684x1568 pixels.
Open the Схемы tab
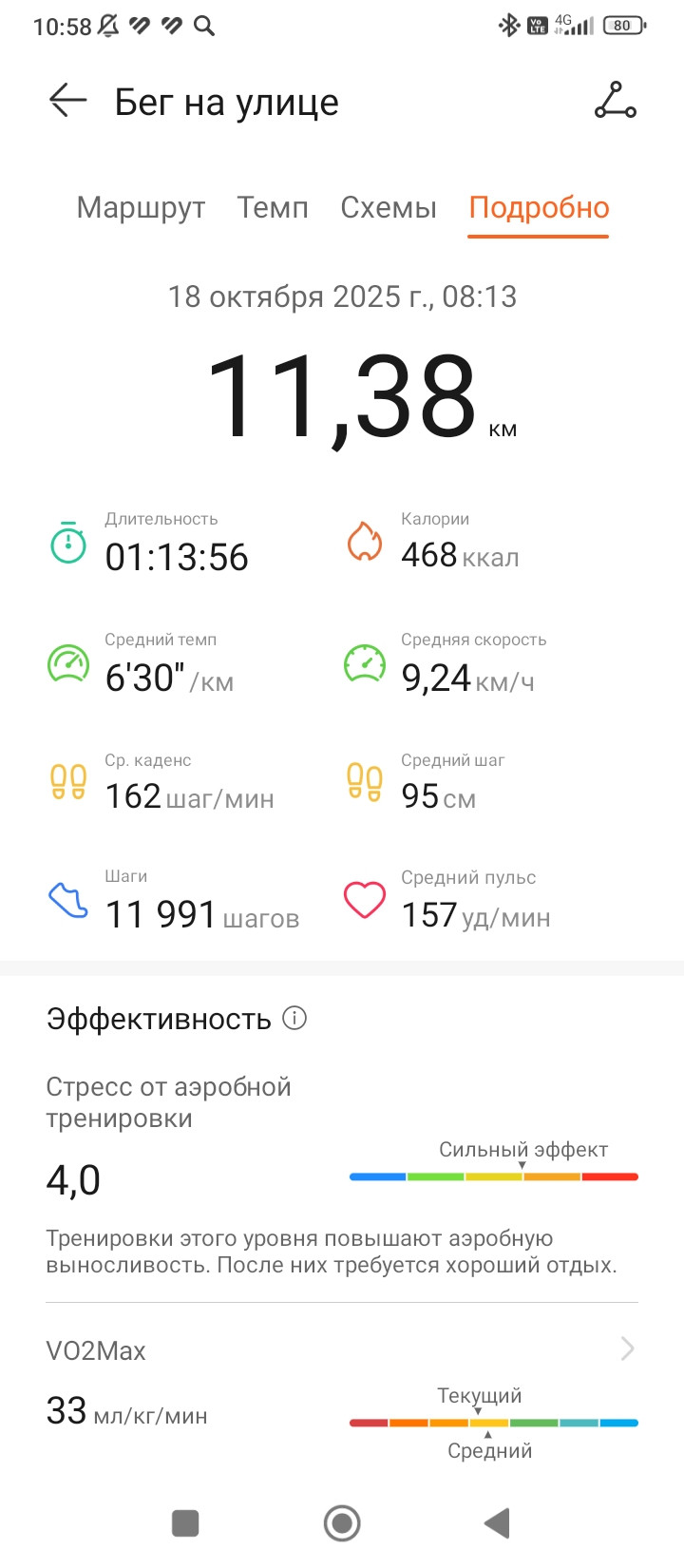(x=389, y=207)
